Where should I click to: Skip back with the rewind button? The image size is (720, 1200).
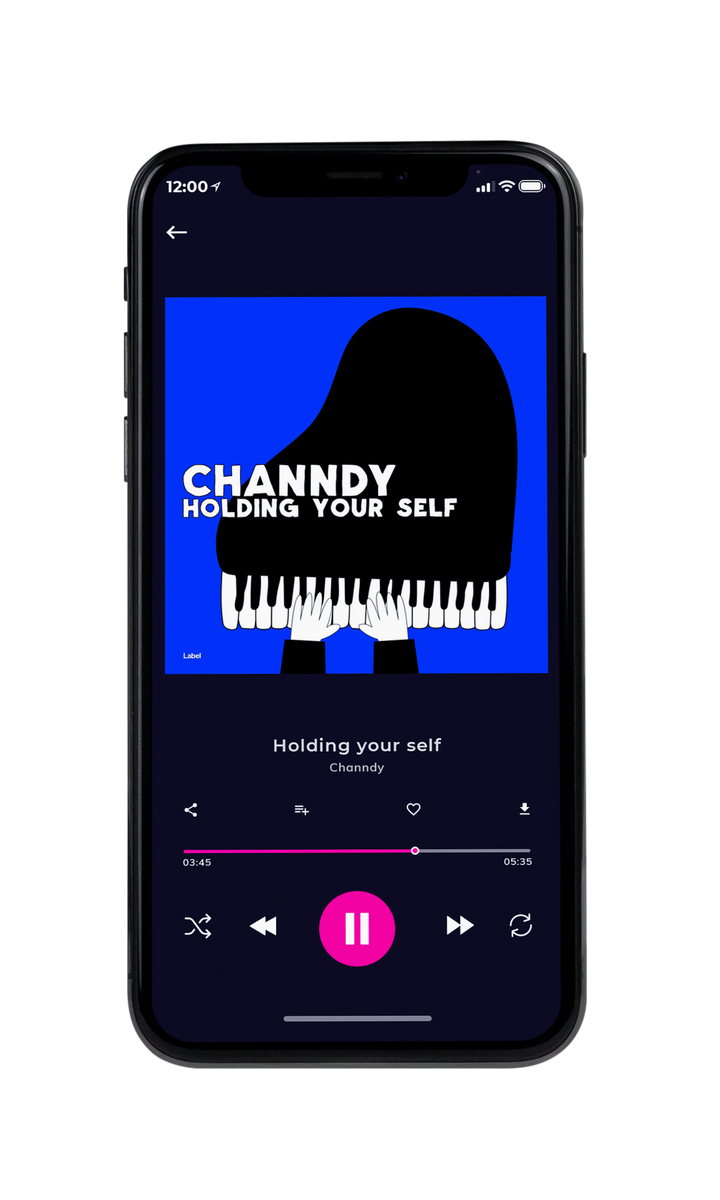pos(263,927)
